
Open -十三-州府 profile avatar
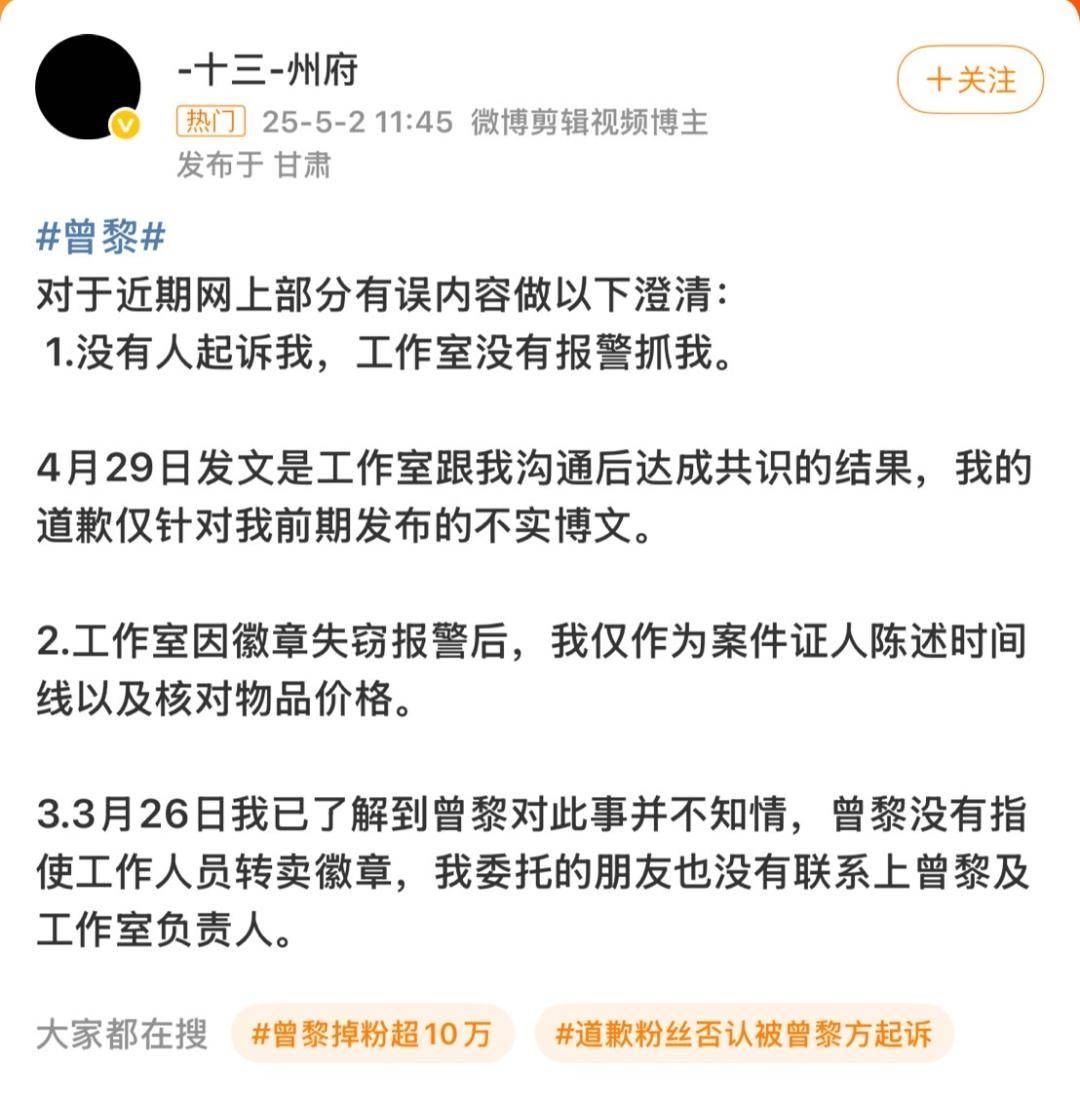88,87
